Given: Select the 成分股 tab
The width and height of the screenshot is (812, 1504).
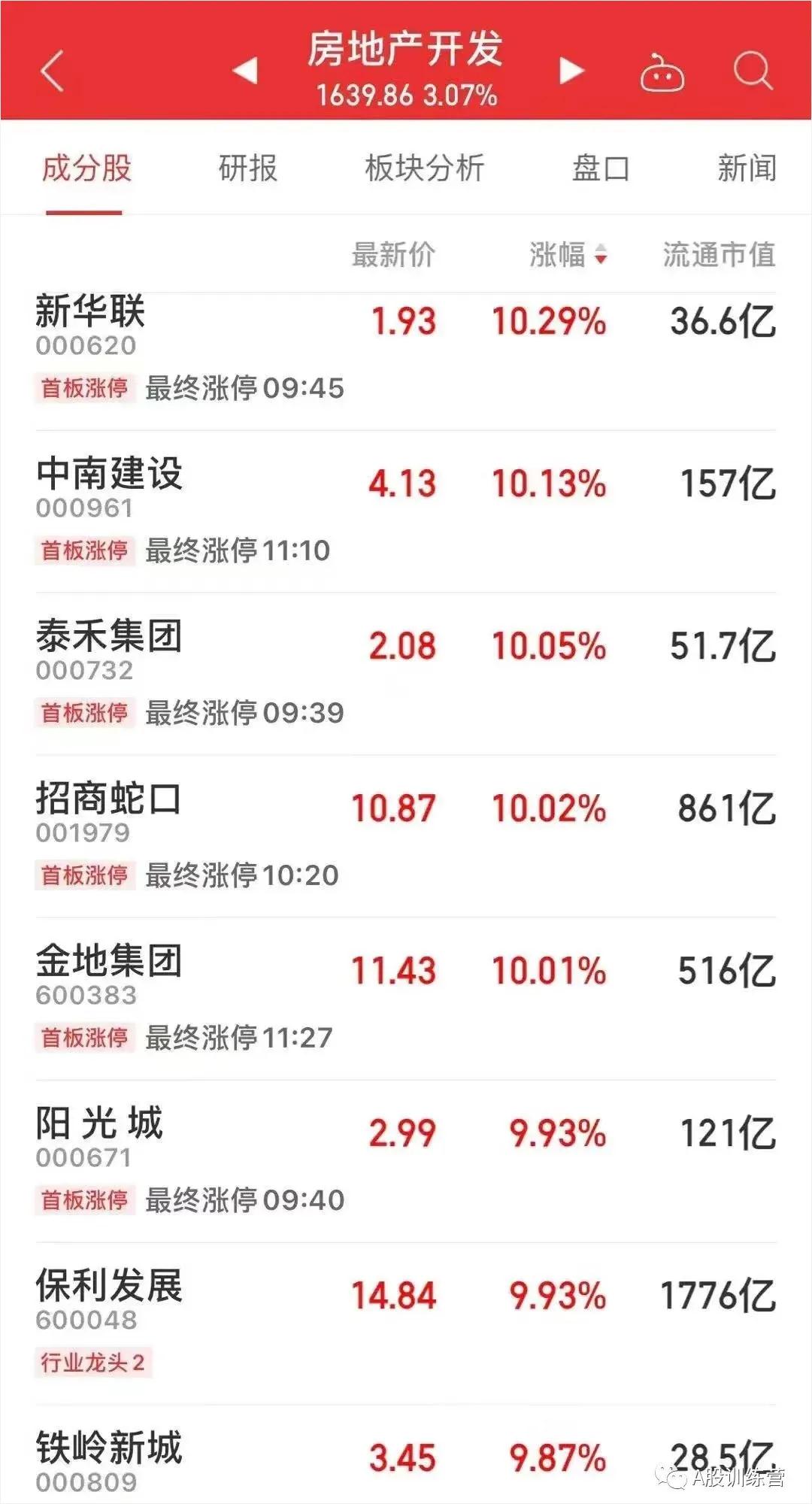Looking at the screenshot, I should tap(86, 168).
